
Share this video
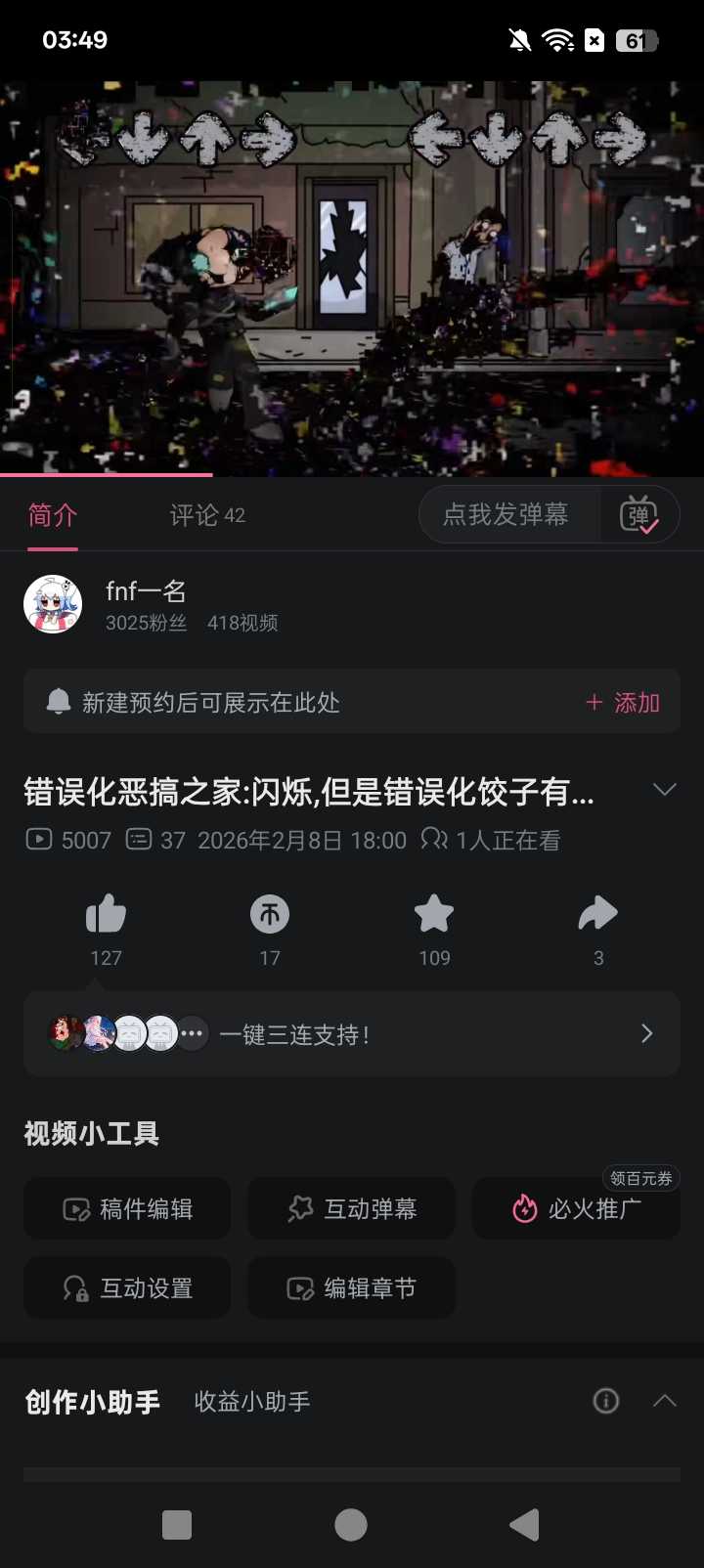tap(598, 915)
